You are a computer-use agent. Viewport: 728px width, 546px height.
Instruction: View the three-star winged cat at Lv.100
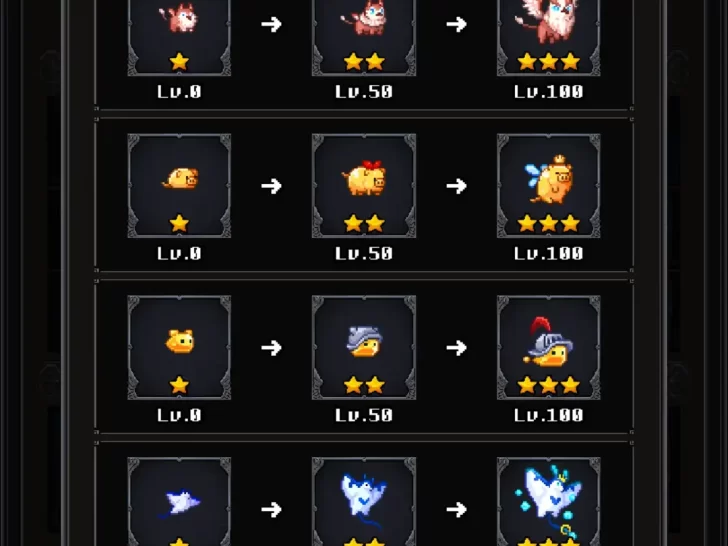click(x=548, y=32)
